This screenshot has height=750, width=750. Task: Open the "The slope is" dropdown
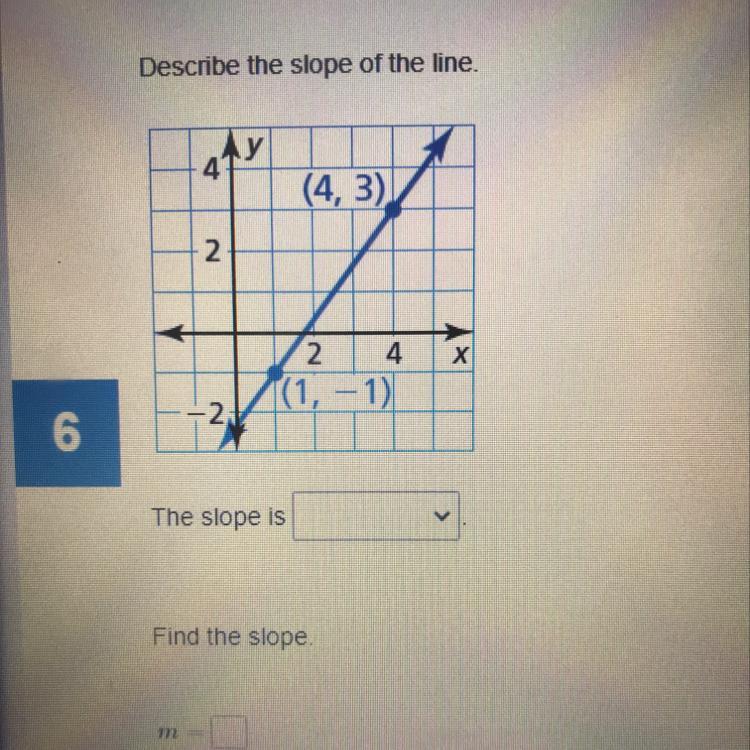point(376,517)
